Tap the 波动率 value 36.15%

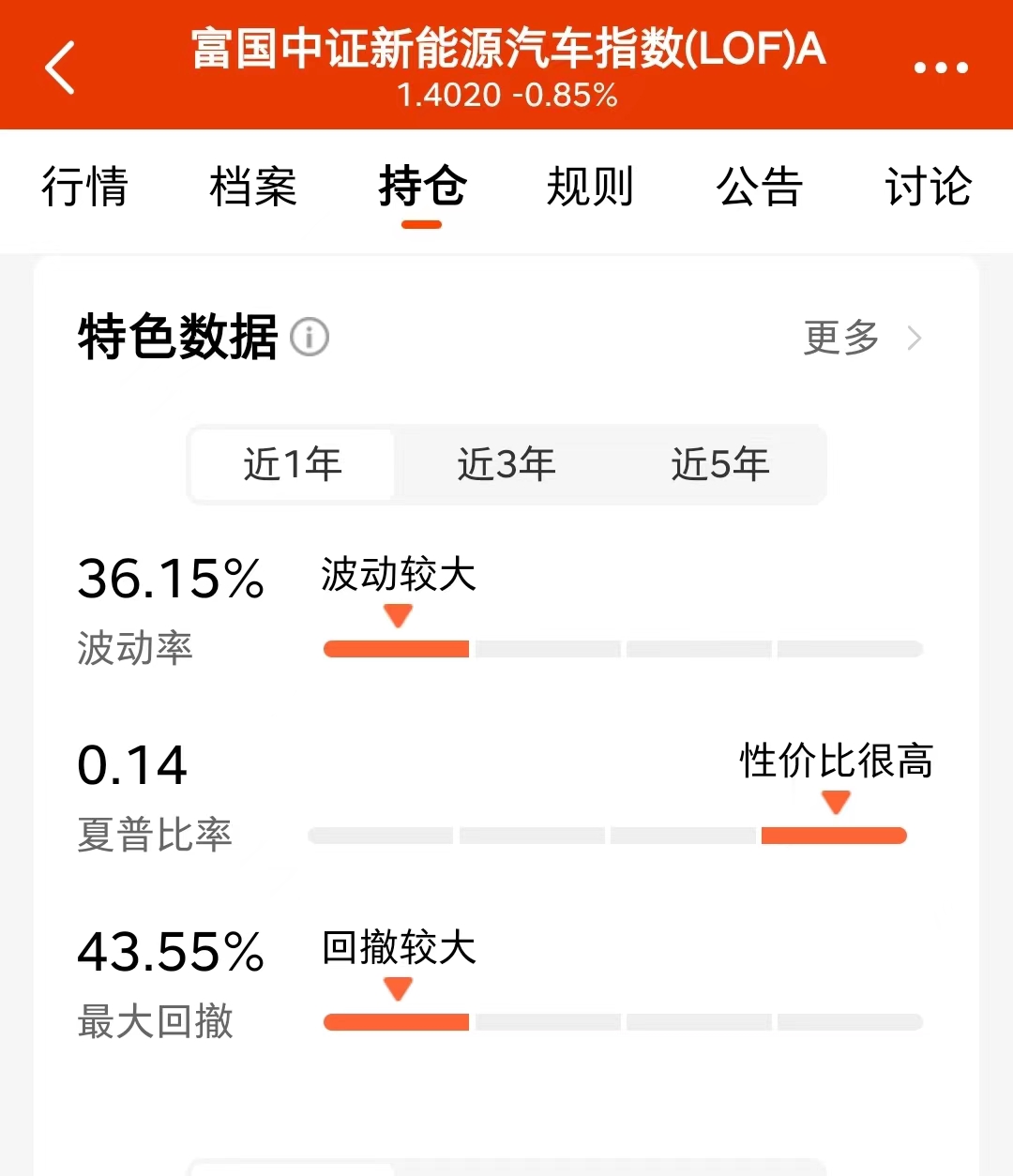pyautogui.click(x=171, y=580)
